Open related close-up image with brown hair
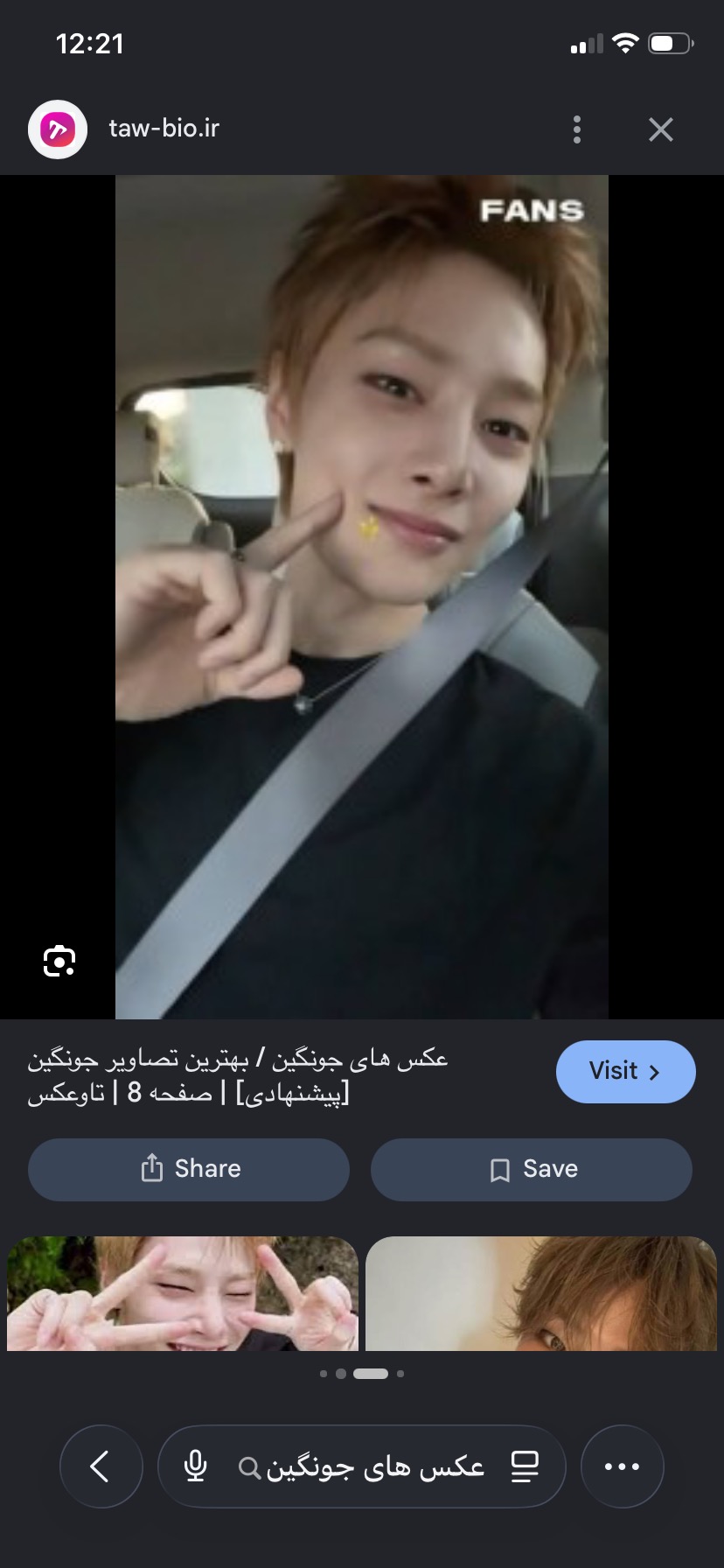The height and width of the screenshot is (1568, 724). pos(541,1293)
